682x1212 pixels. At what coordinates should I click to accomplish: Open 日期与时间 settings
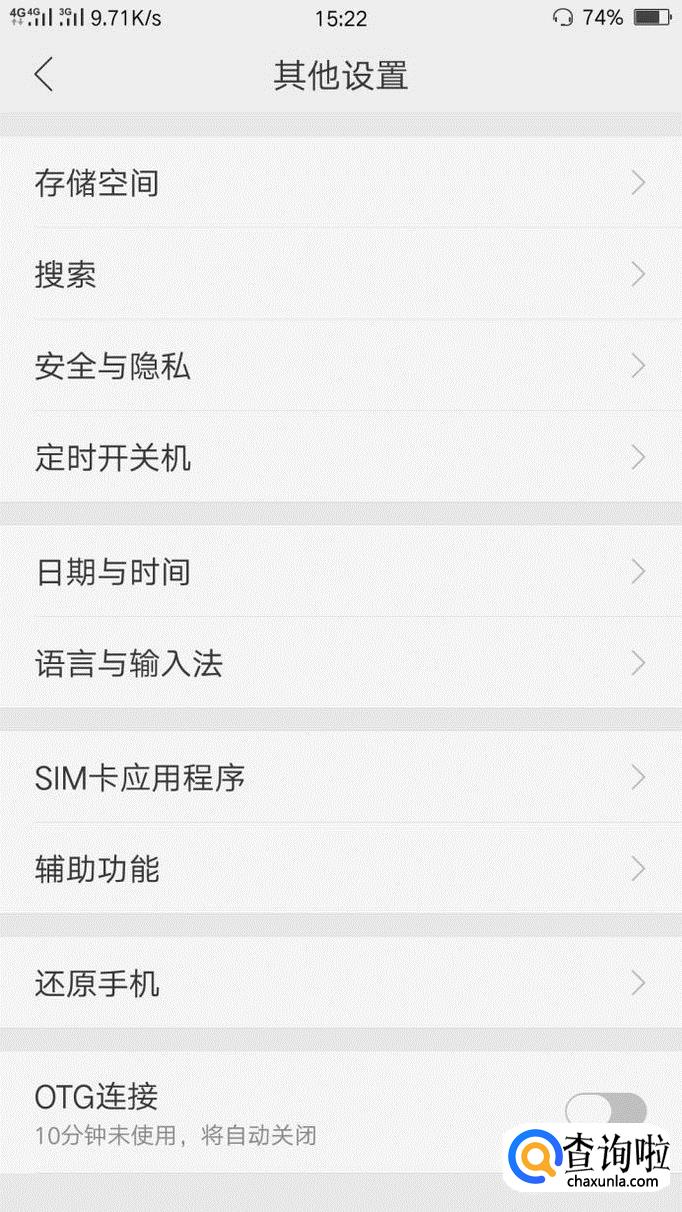click(340, 572)
